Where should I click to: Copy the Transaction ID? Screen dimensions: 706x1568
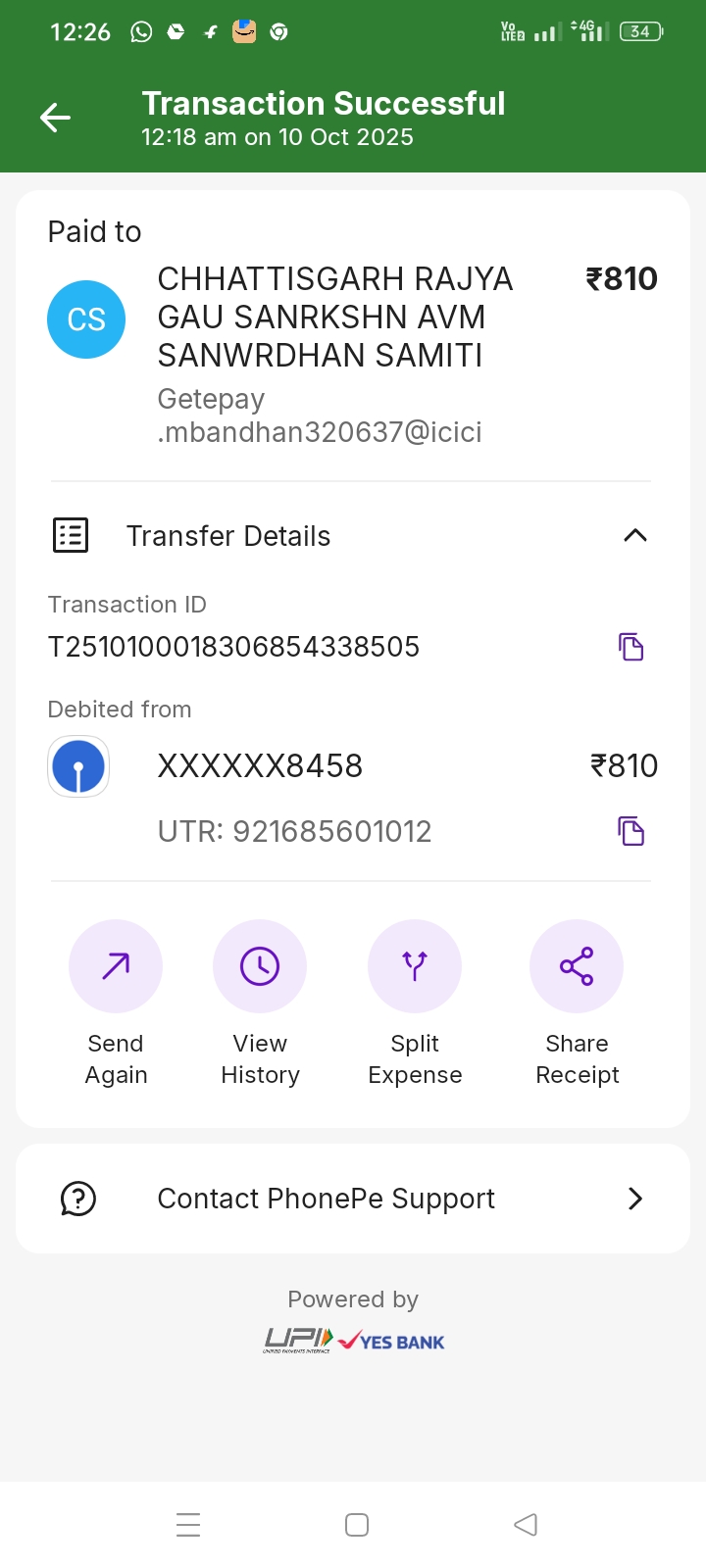[x=630, y=647]
